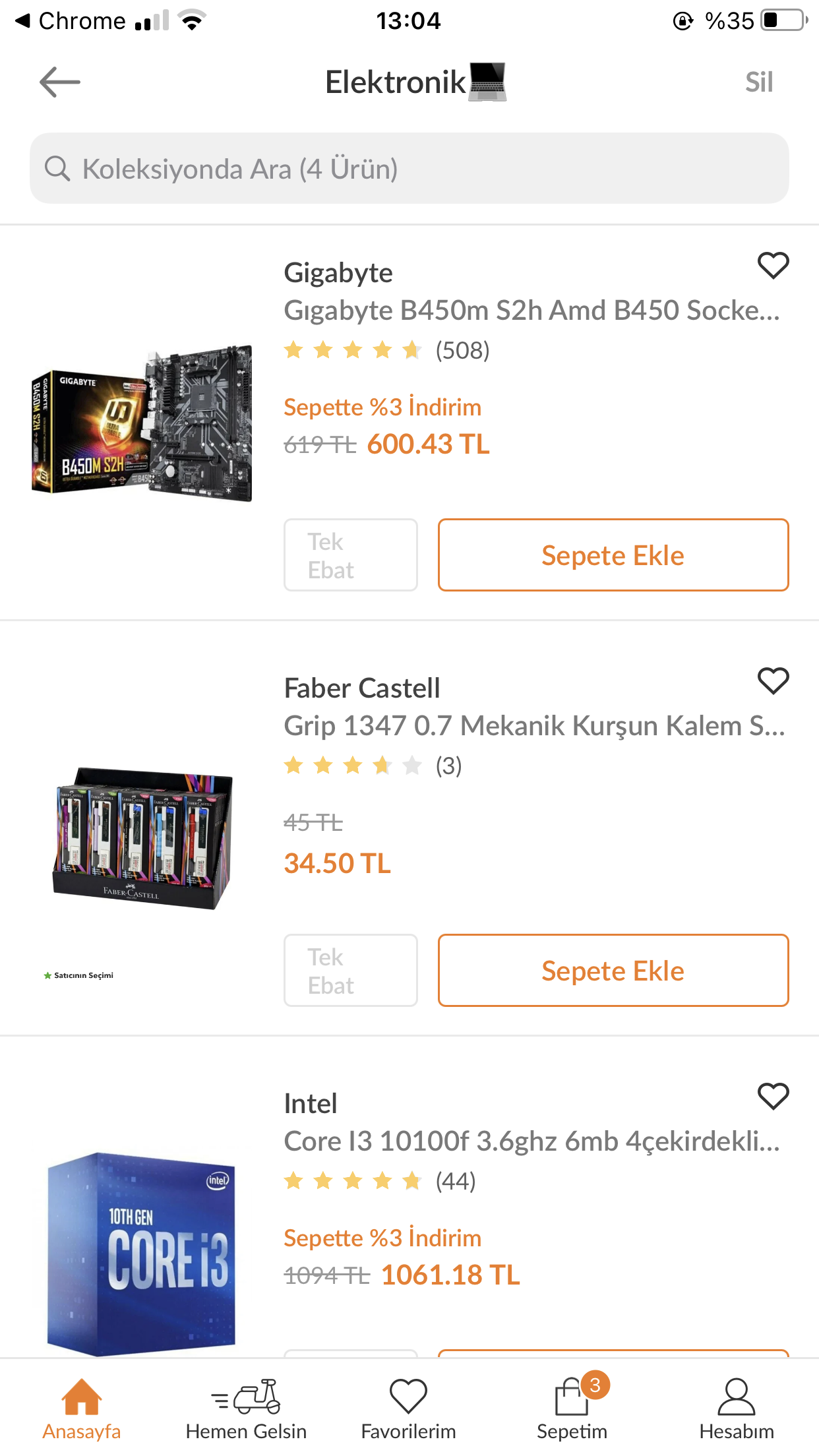819x1456 pixels.
Task: Select Tek Ebat for Gigabyte product
Action: click(350, 555)
